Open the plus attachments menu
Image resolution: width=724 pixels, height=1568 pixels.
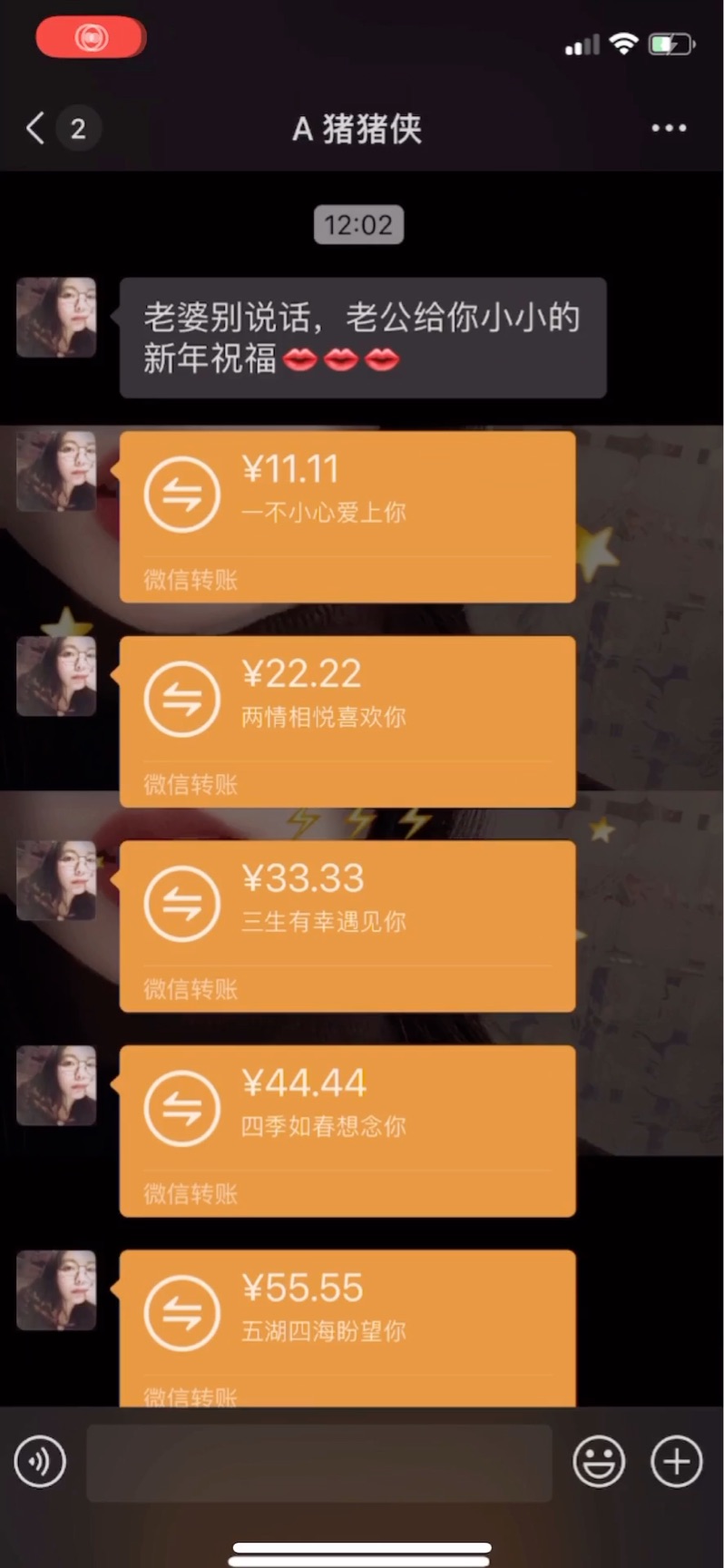(x=677, y=1461)
